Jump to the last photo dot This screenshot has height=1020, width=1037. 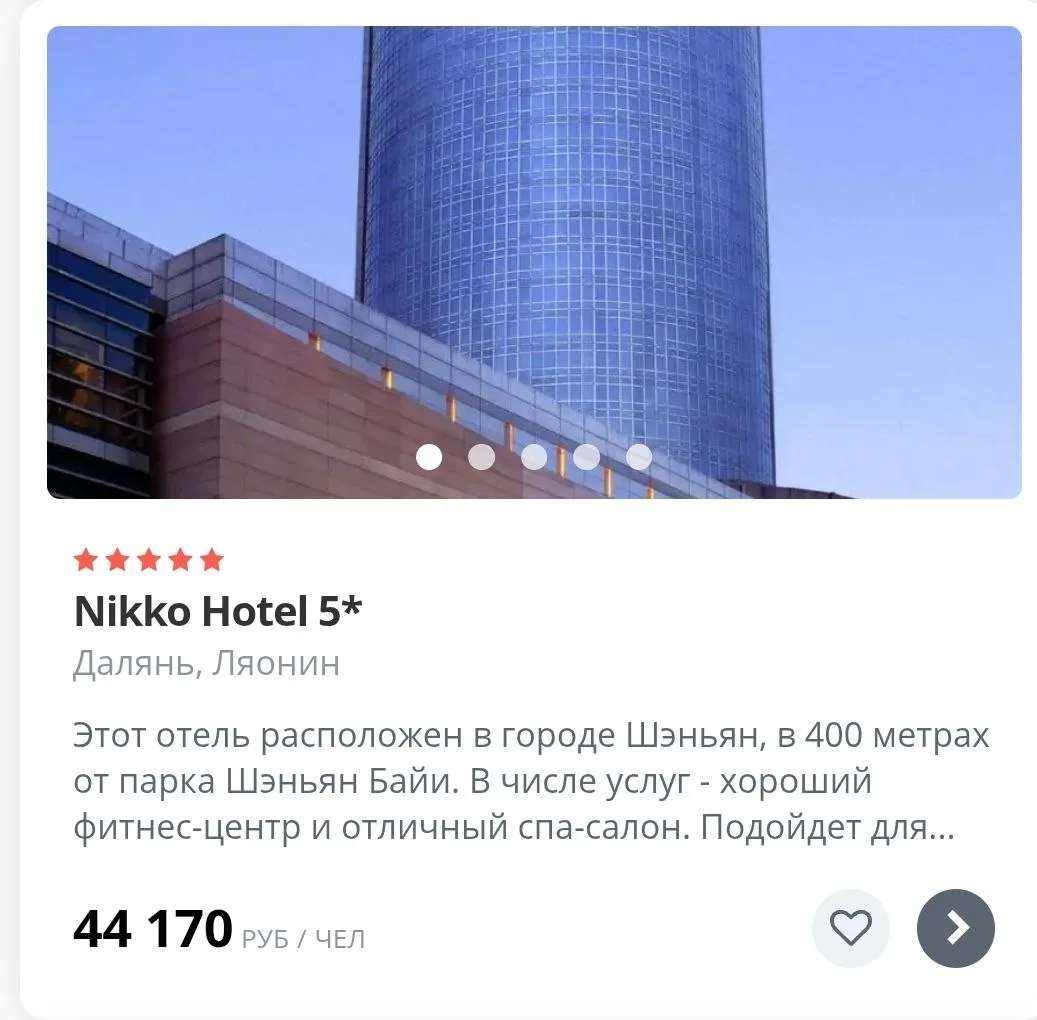click(x=639, y=457)
